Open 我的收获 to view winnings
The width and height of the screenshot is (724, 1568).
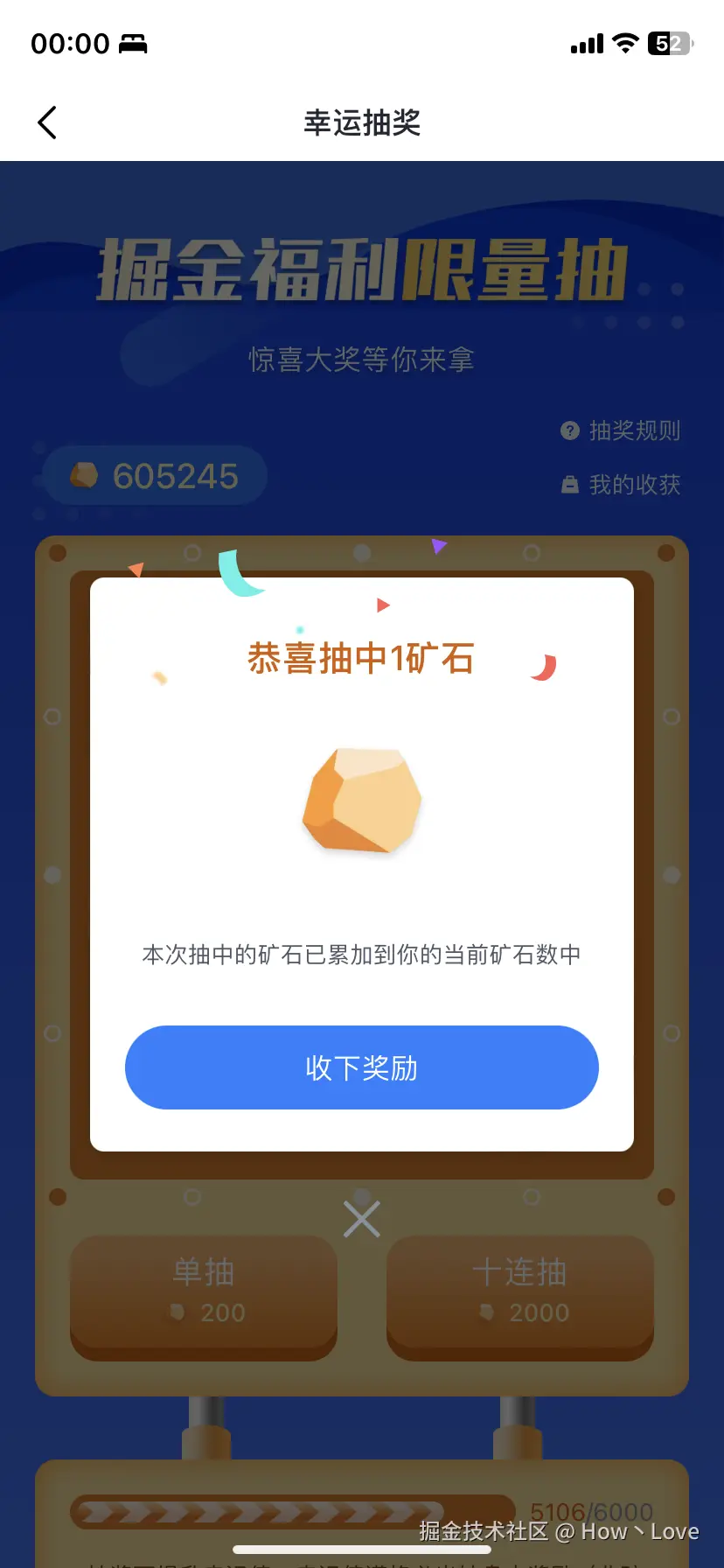pyautogui.click(x=637, y=484)
